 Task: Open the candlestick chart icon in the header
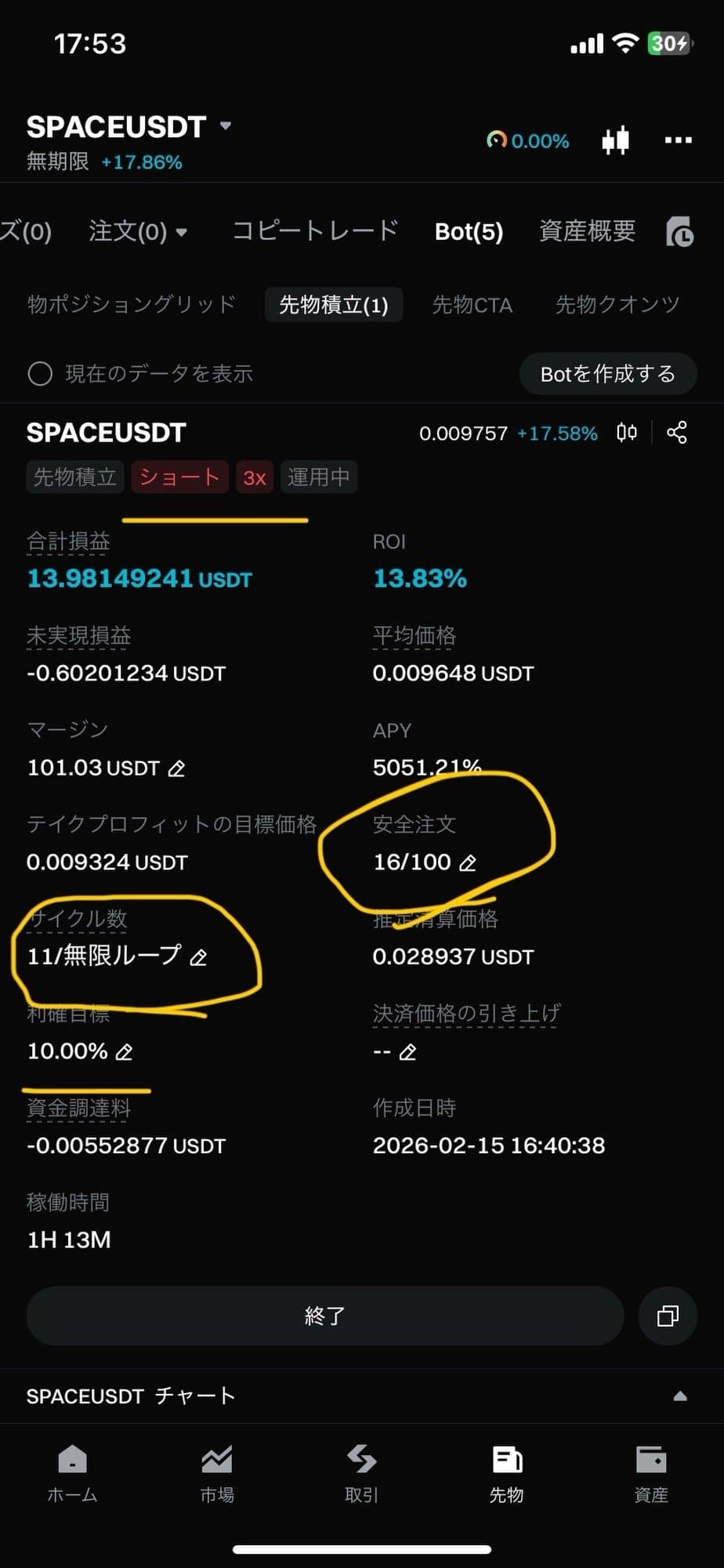tap(615, 140)
